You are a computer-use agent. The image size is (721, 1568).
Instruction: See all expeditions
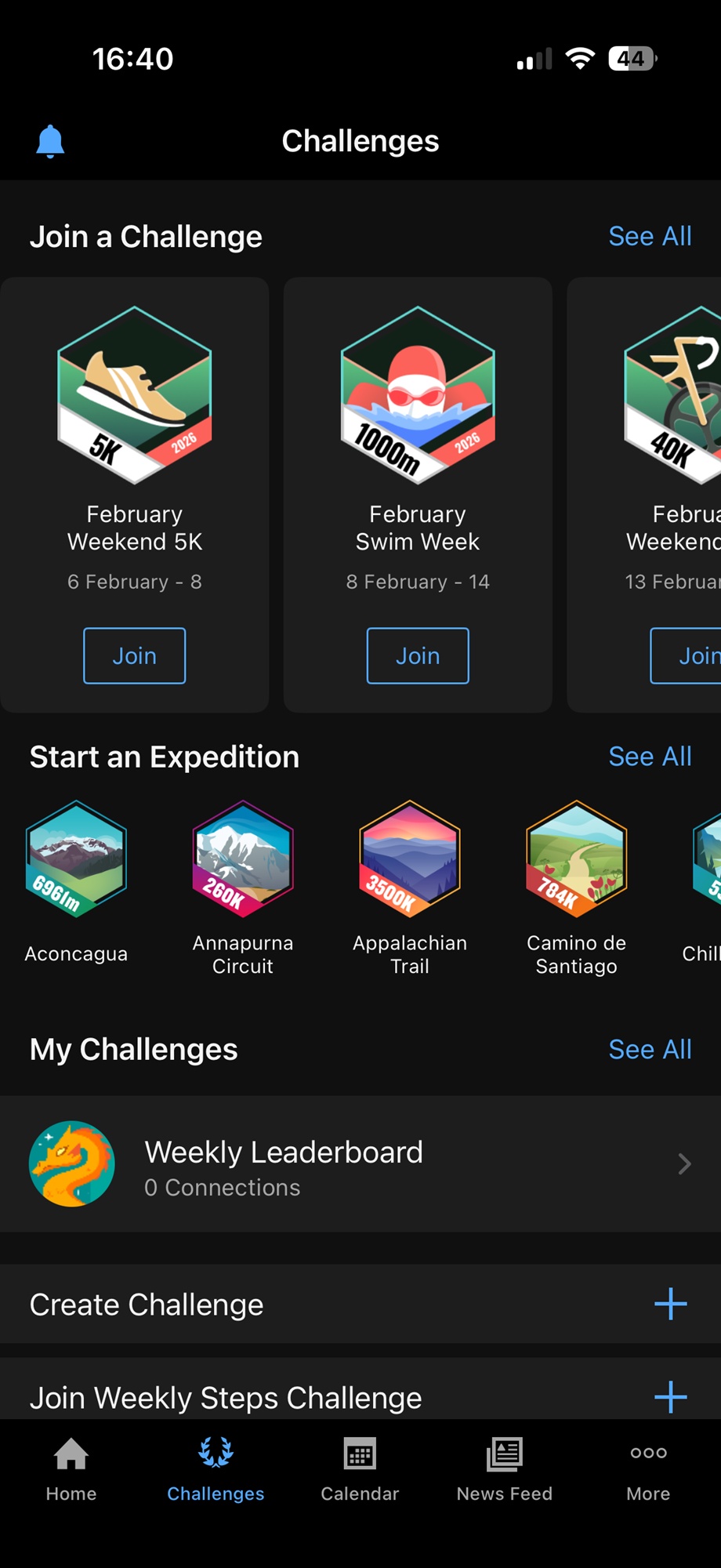(x=650, y=757)
